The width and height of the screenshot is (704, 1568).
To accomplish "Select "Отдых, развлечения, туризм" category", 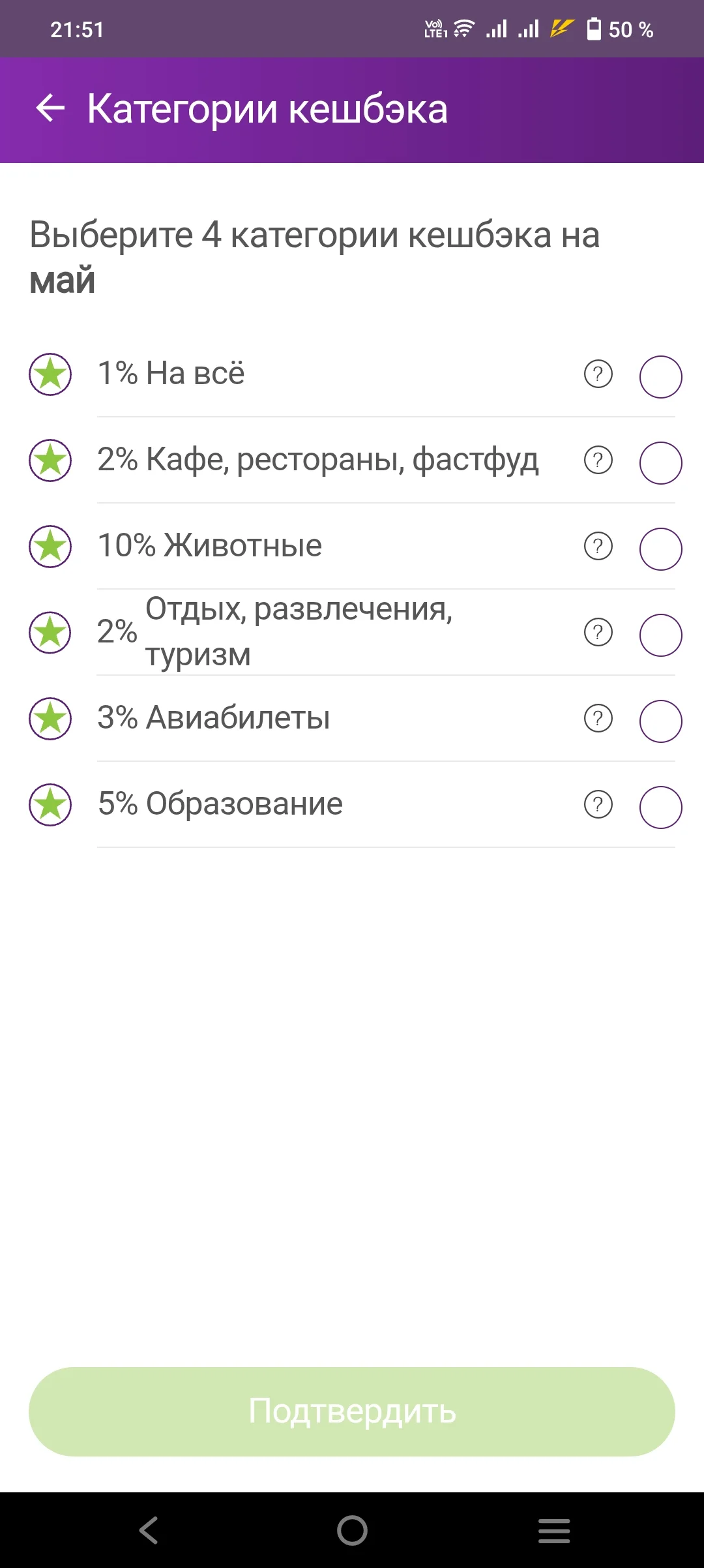I will [x=660, y=634].
